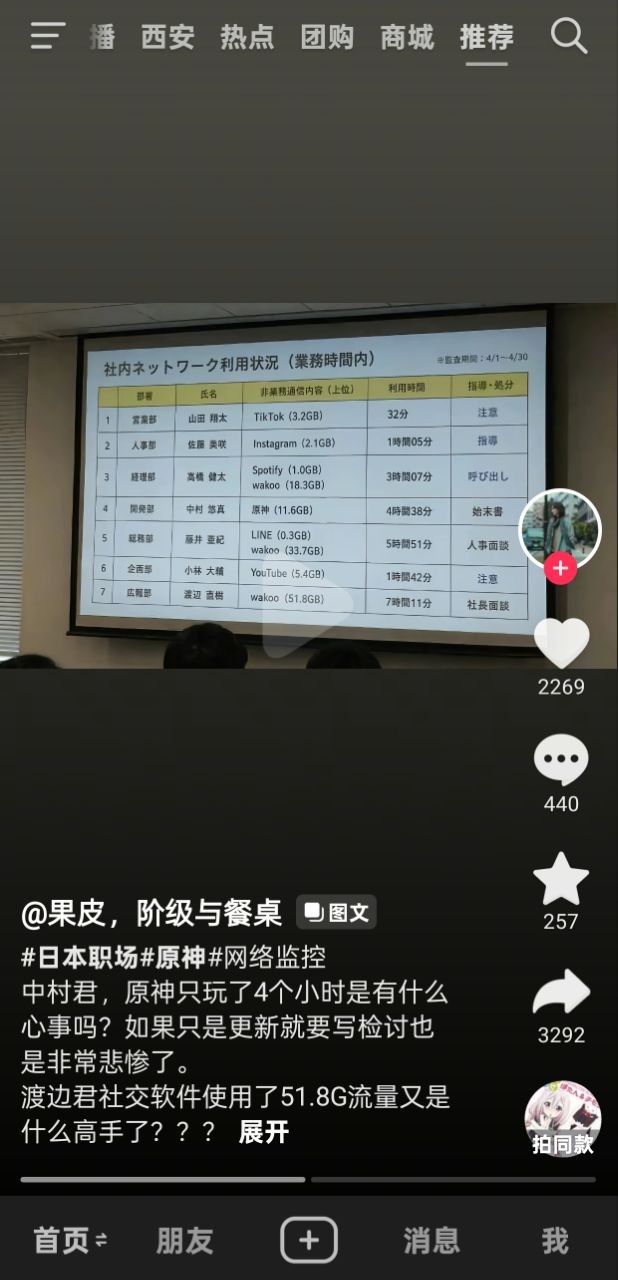
Task: Switch to the 西安 tab
Action: [x=168, y=38]
